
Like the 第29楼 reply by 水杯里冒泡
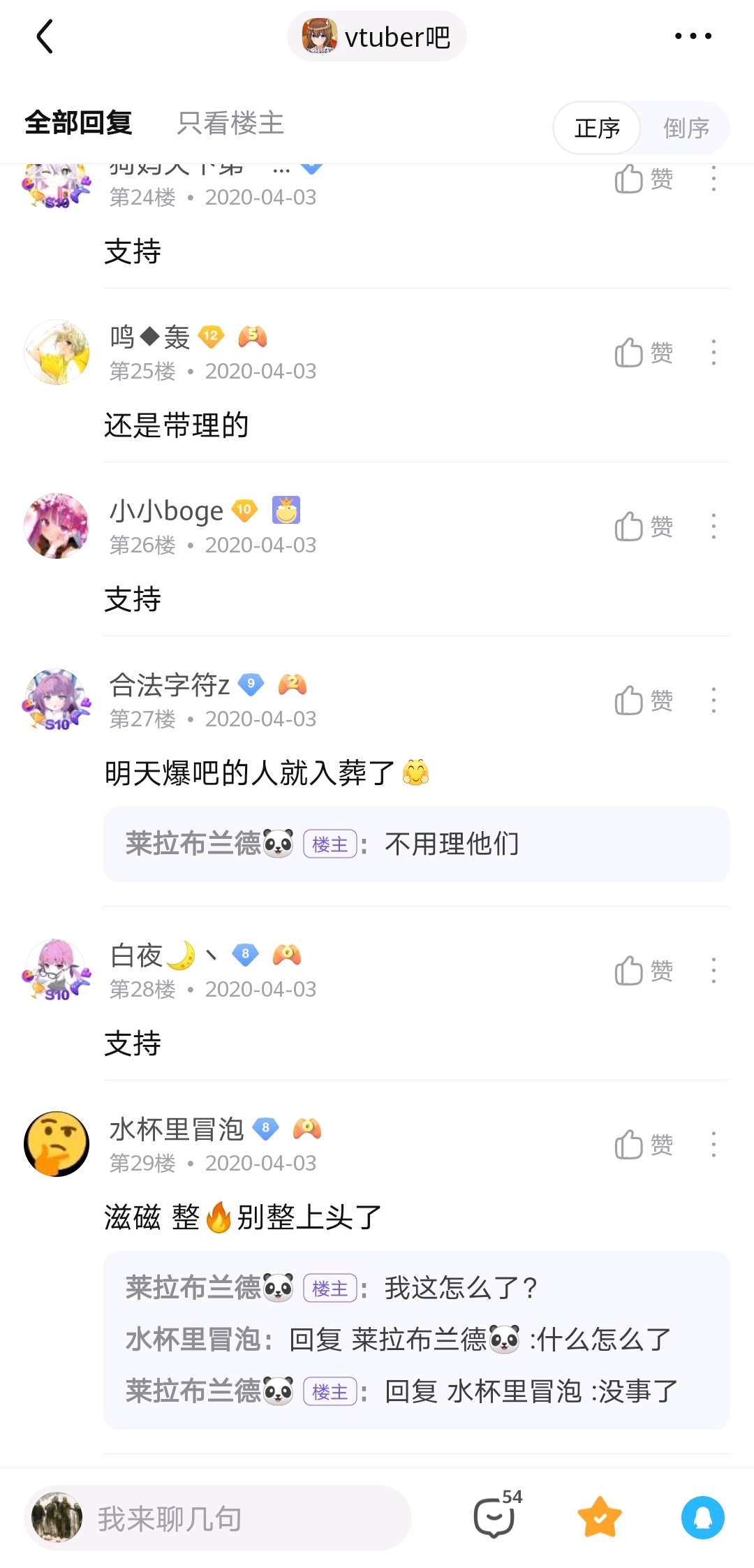(642, 1145)
